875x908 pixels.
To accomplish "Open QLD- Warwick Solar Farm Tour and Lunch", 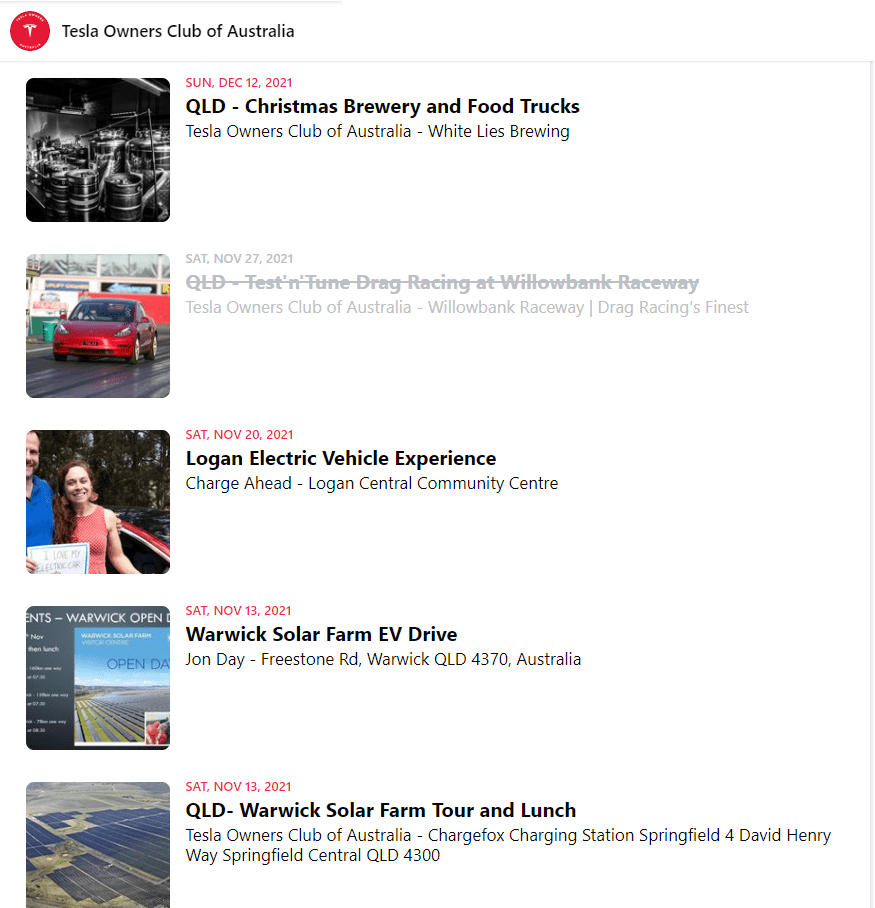I will (380, 811).
